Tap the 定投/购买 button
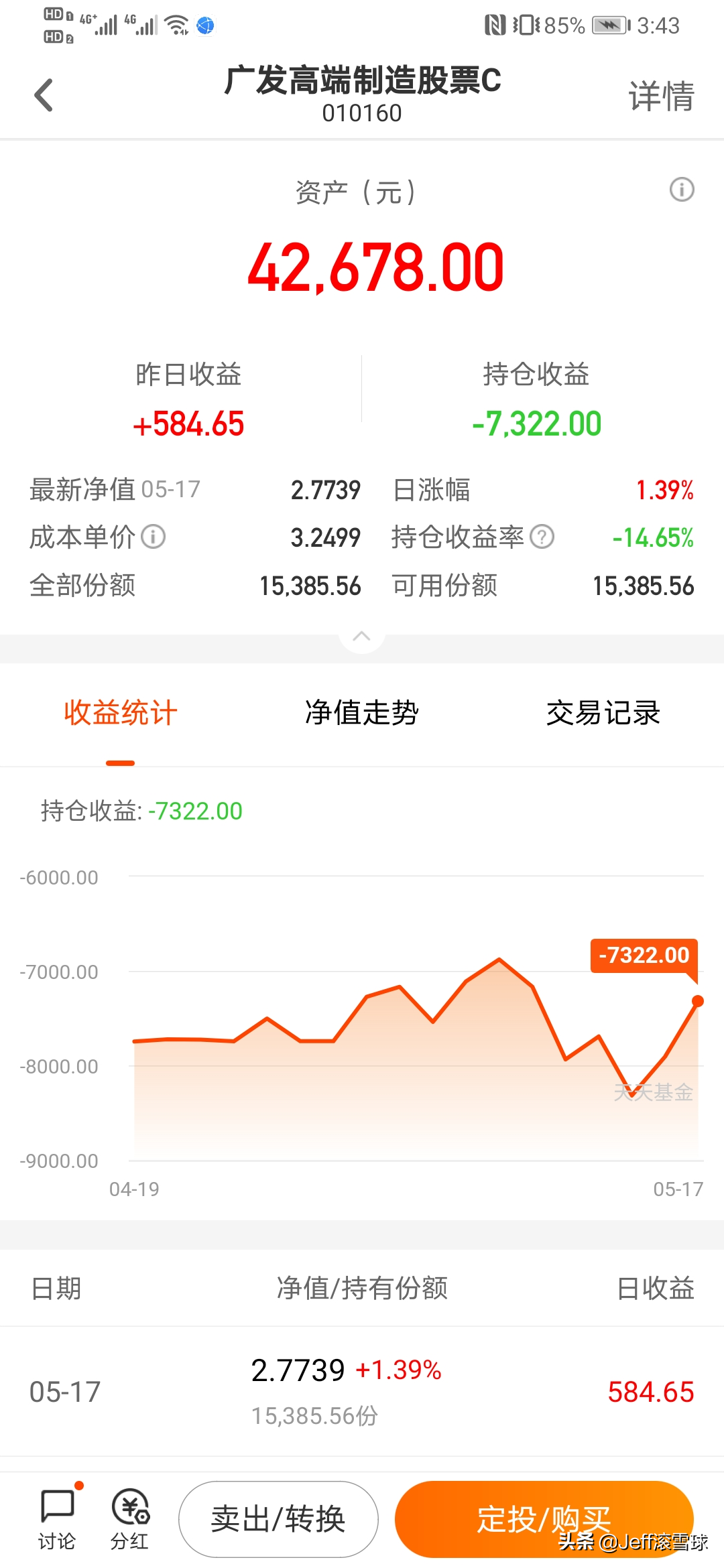724x1568 pixels. [x=544, y=1519]
